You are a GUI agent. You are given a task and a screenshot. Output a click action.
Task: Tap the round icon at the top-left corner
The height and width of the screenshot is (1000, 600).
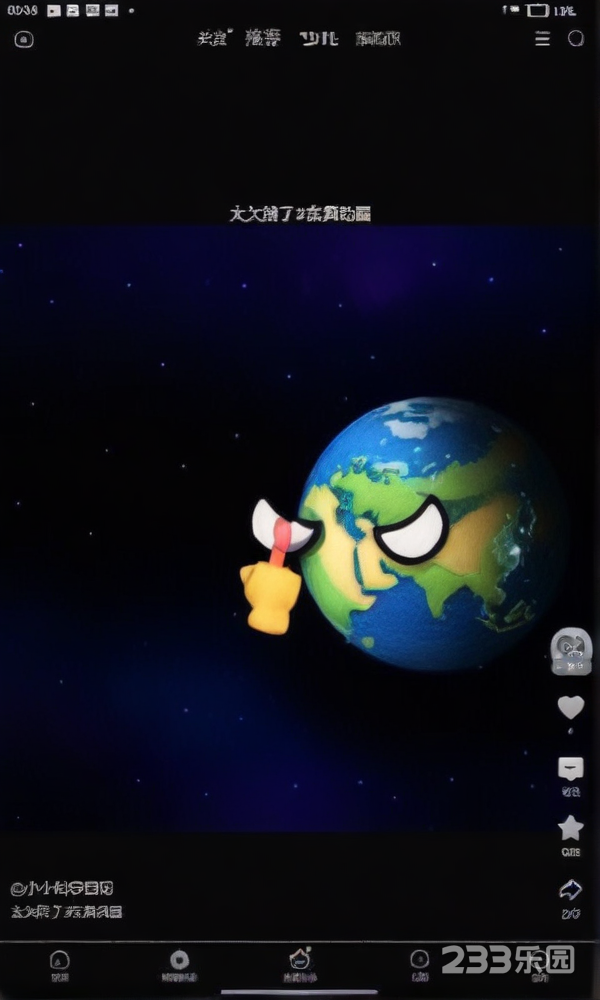point(25,39)
